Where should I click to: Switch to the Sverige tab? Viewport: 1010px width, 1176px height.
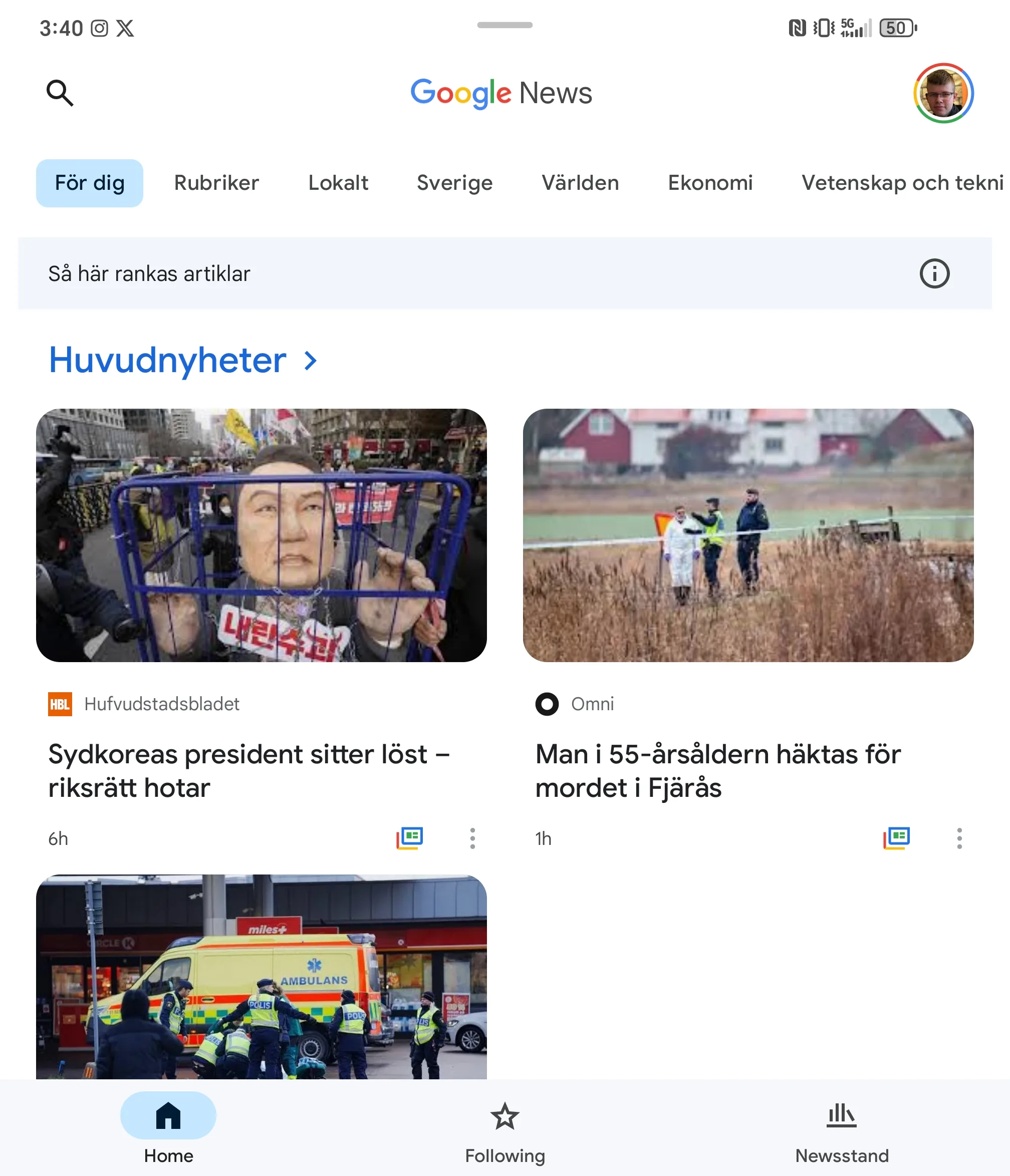[454, 183]
